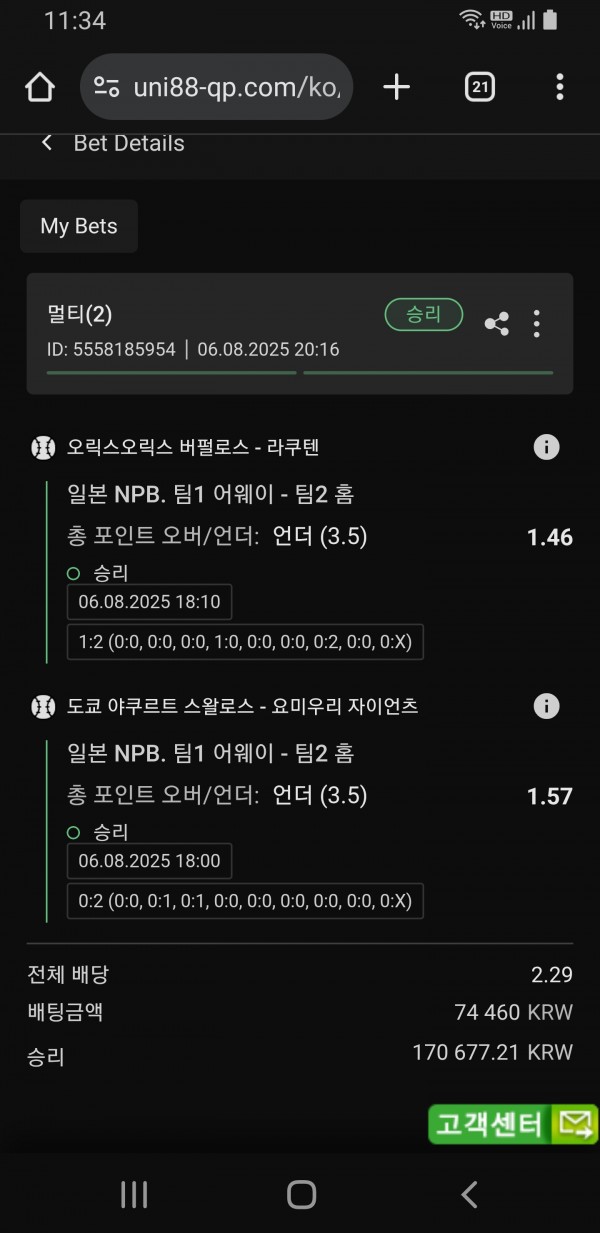Open the 고객센터 support button
This screenshot has height=1233, width=600.
(512, 1124)
